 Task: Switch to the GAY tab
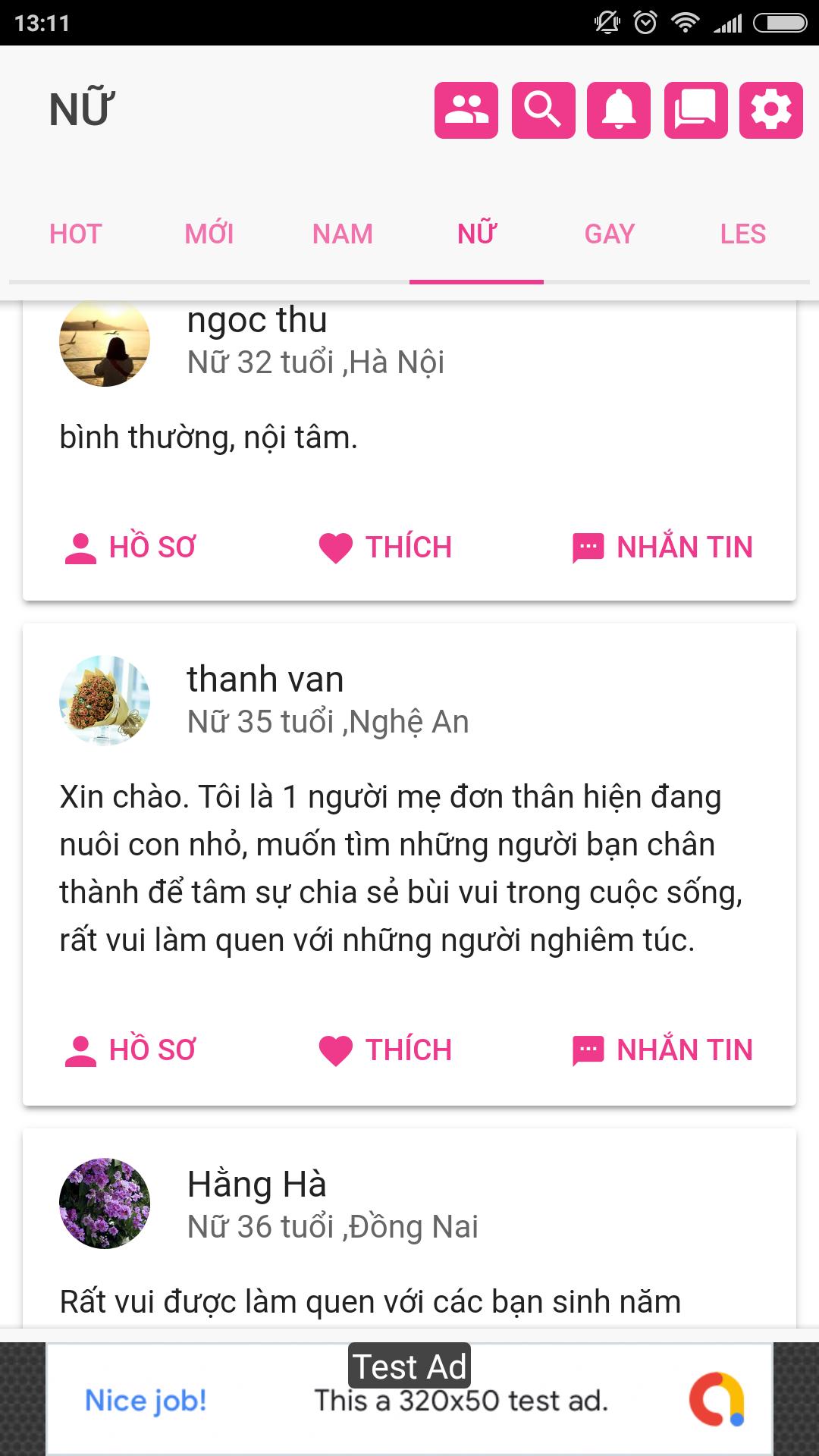[610, 234]
